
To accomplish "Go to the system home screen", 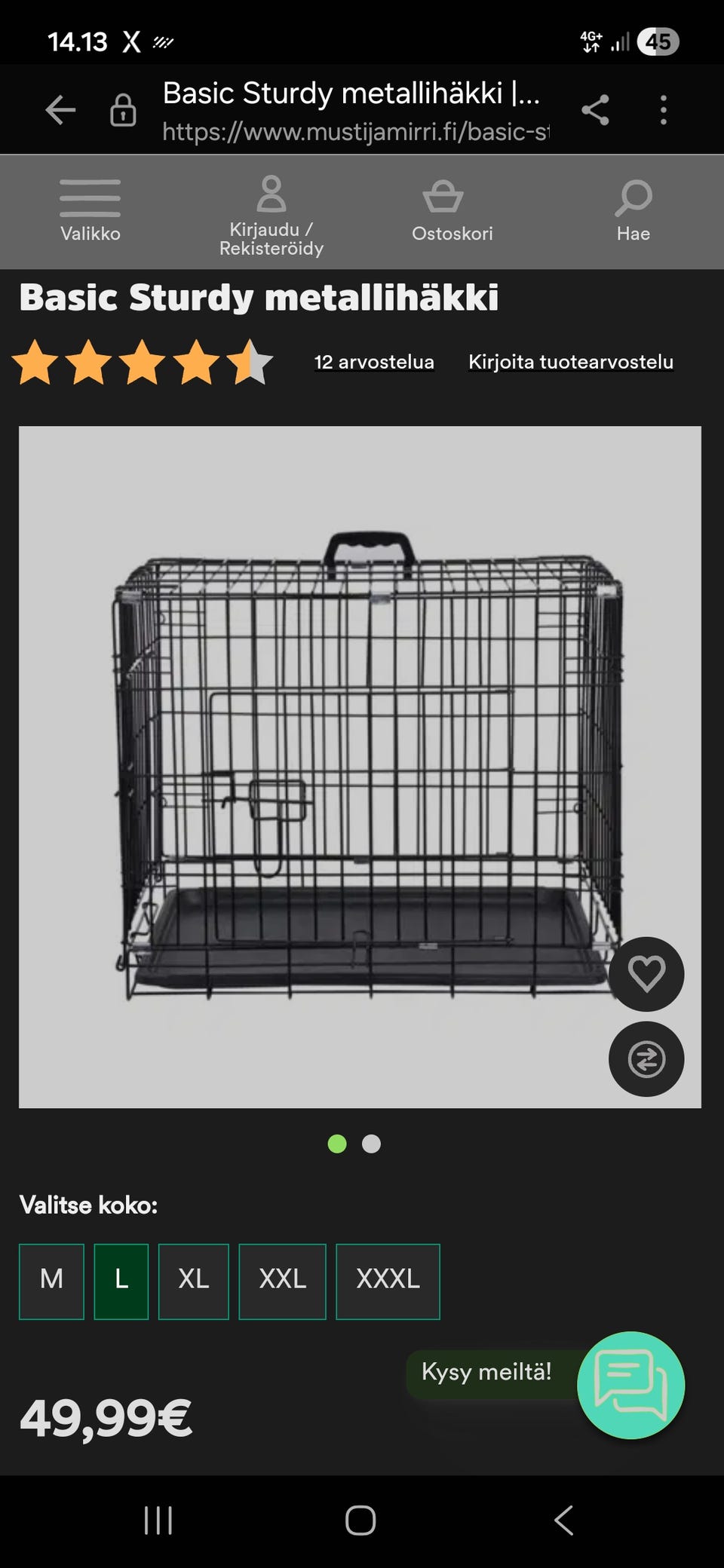I will pos(360,1521).
